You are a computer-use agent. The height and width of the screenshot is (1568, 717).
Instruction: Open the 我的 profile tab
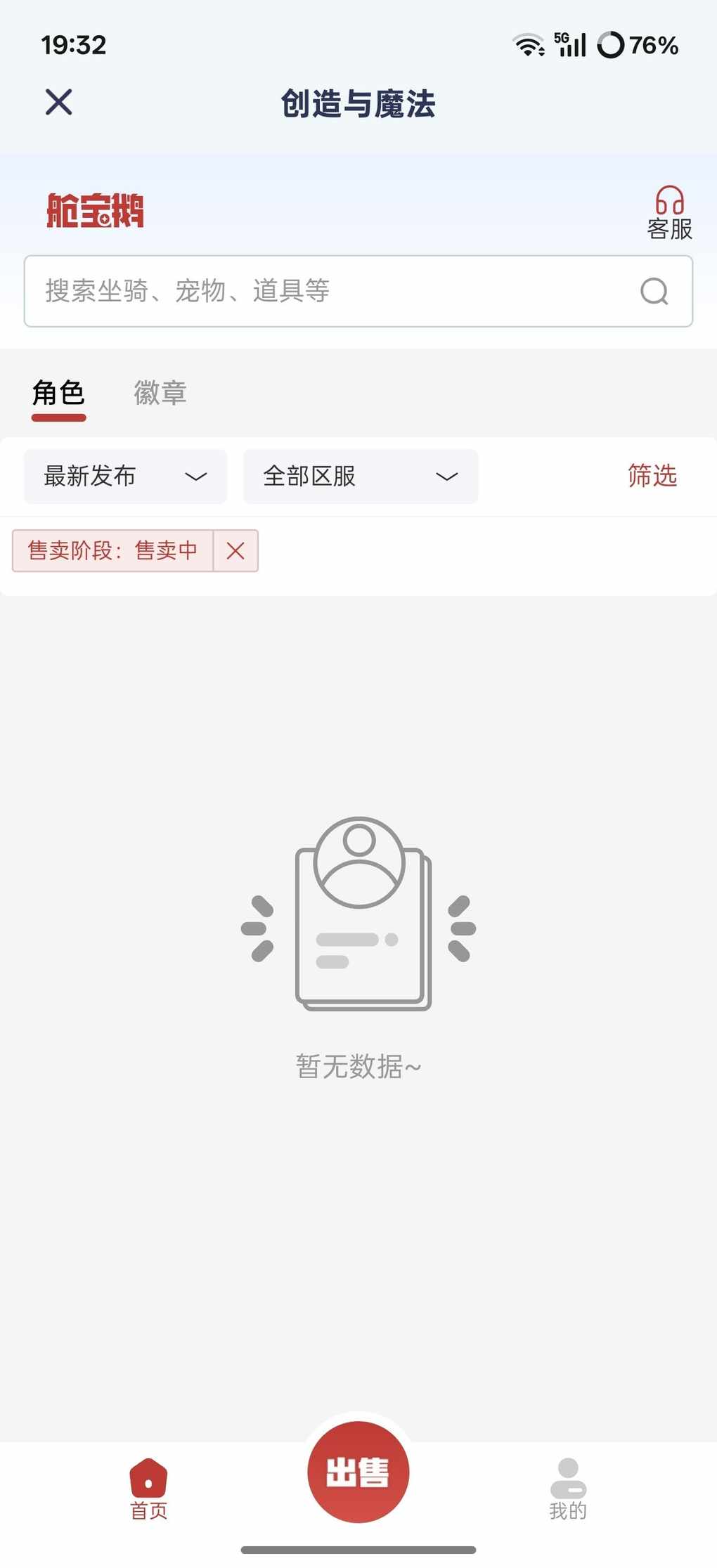click(x=568, y=1487)
